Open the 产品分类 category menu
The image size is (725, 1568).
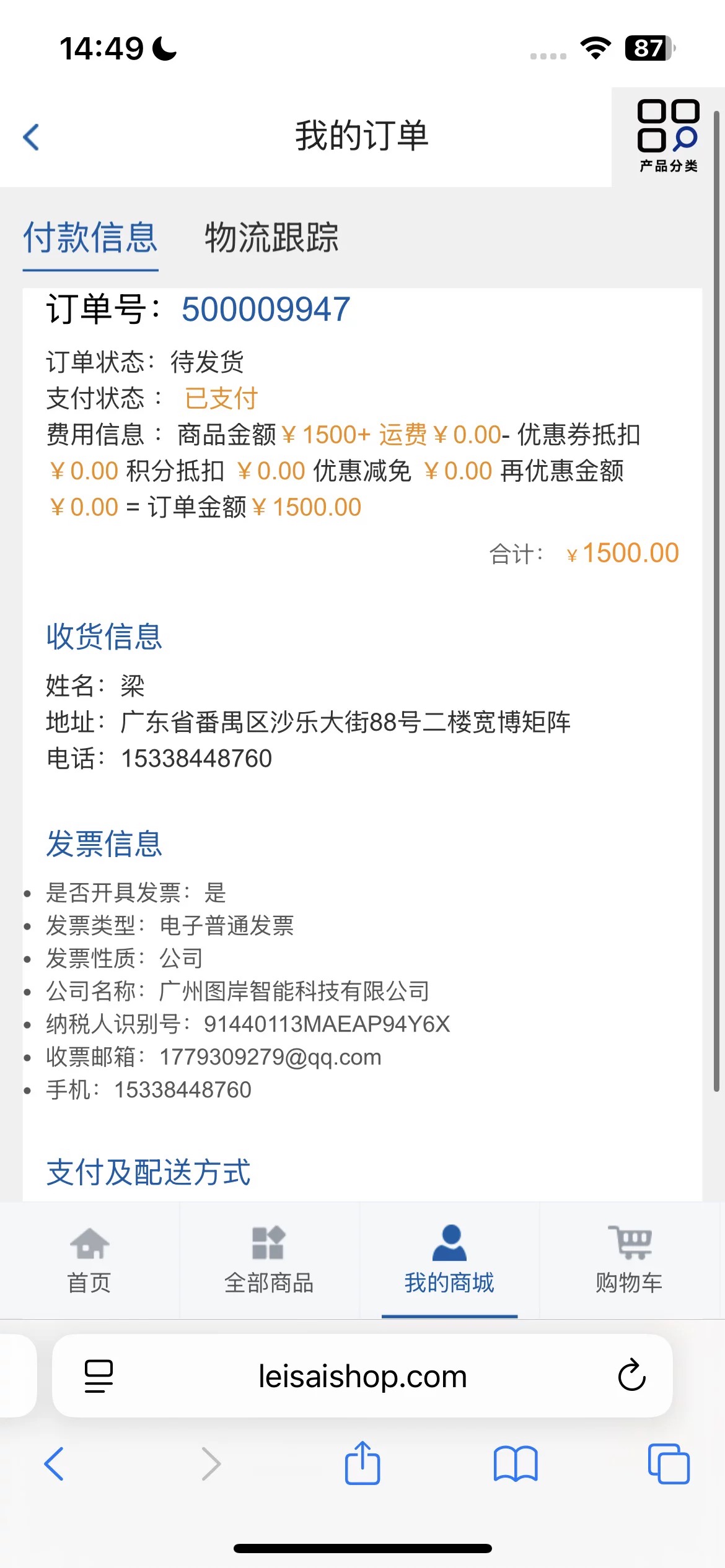point(668,136)
